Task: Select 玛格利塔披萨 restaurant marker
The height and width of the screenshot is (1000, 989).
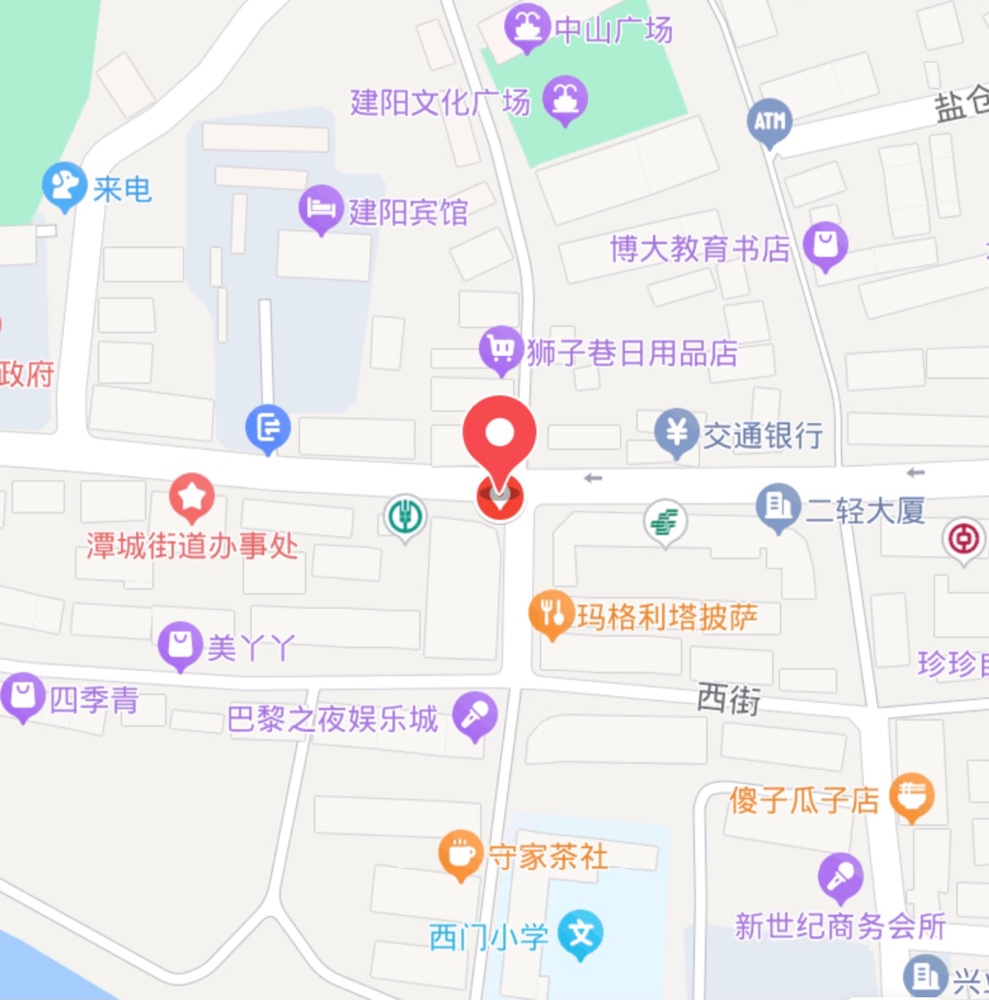Action: [550, 614]
